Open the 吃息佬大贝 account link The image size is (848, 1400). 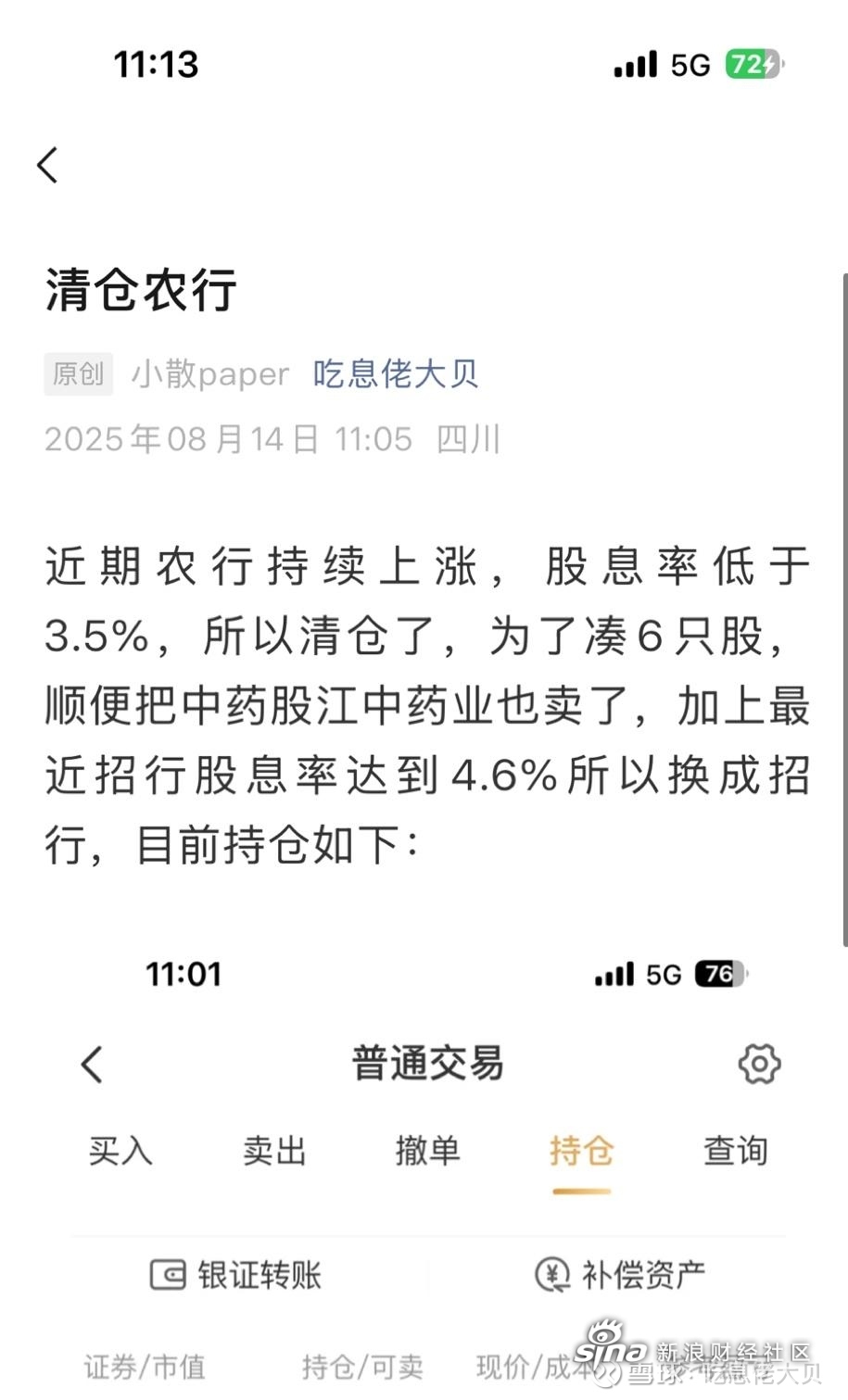click(396, 373)
